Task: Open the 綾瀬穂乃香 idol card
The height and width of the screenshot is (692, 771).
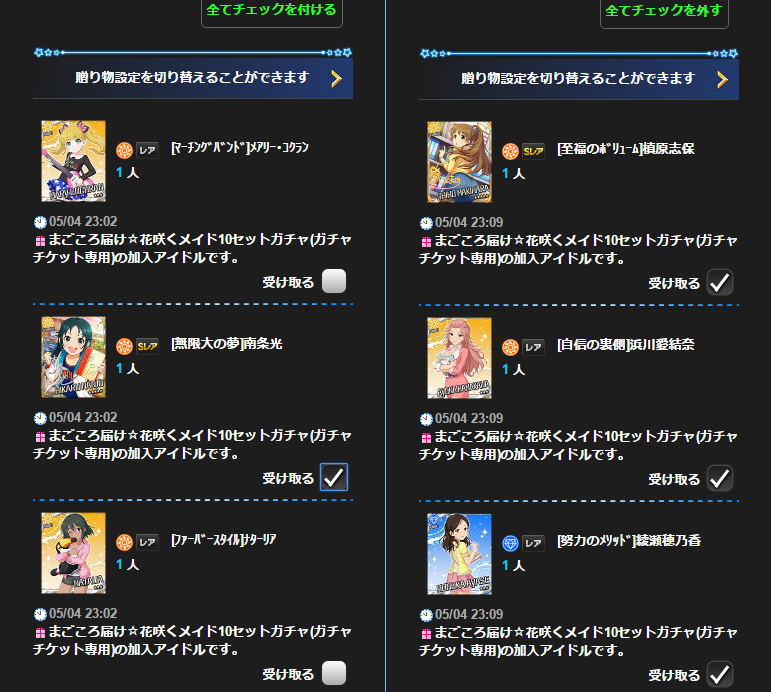Action: click(459, 552)
